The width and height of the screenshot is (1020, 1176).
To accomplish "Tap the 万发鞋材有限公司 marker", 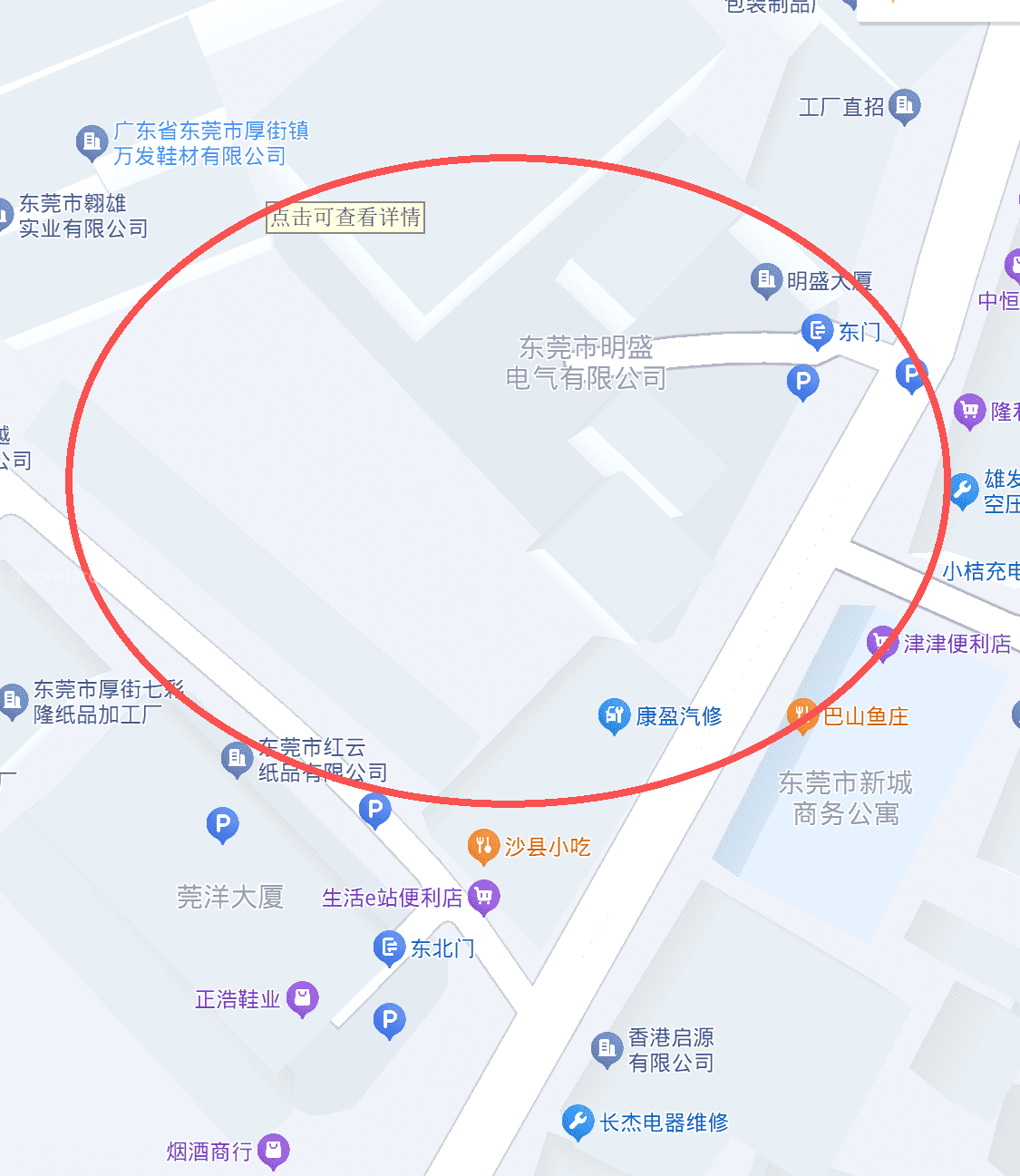I will pos(91,141).
